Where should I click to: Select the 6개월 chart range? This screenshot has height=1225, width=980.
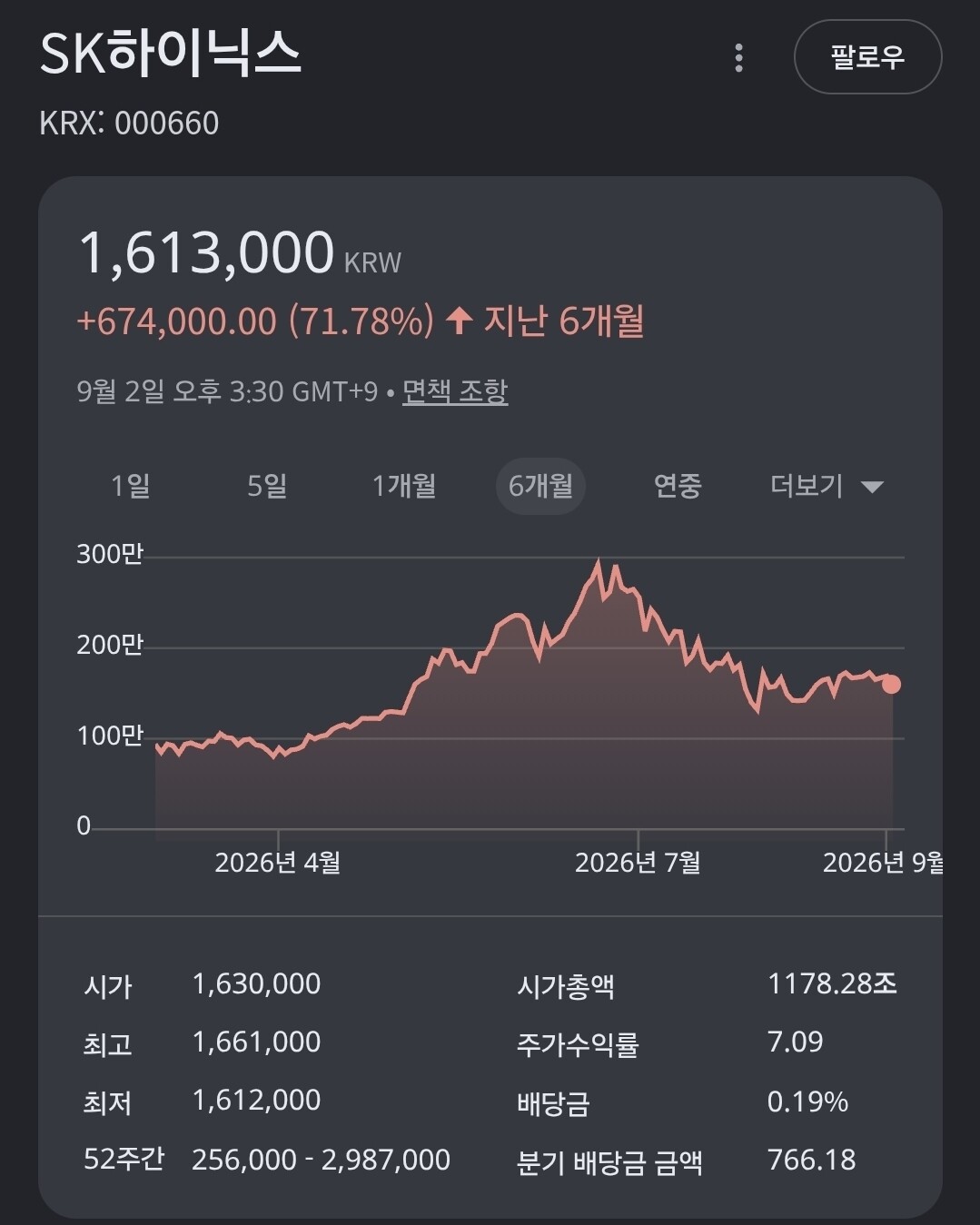(540, 486)
